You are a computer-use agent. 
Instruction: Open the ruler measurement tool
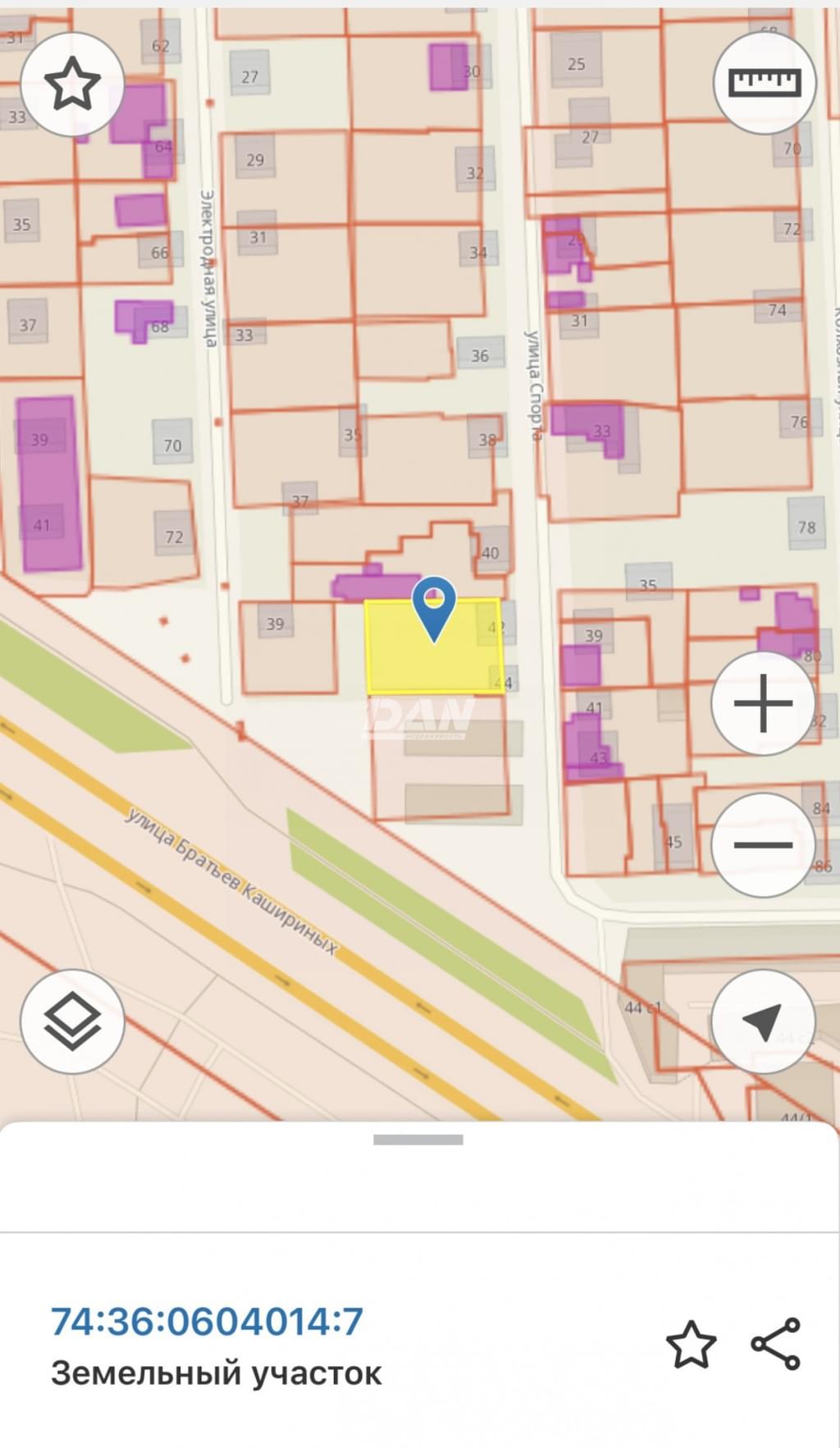[x=765, y=83]
